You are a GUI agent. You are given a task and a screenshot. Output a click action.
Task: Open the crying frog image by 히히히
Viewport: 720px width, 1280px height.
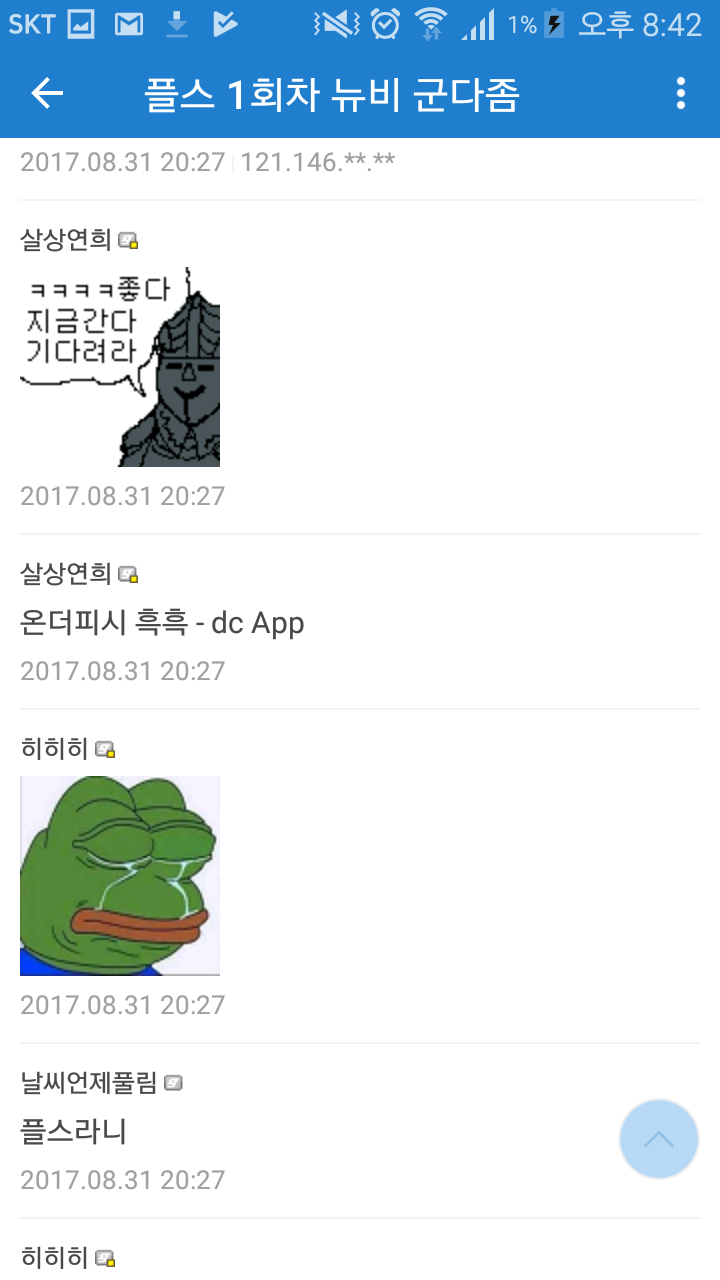pyautogui.click(x=120, y=875)
